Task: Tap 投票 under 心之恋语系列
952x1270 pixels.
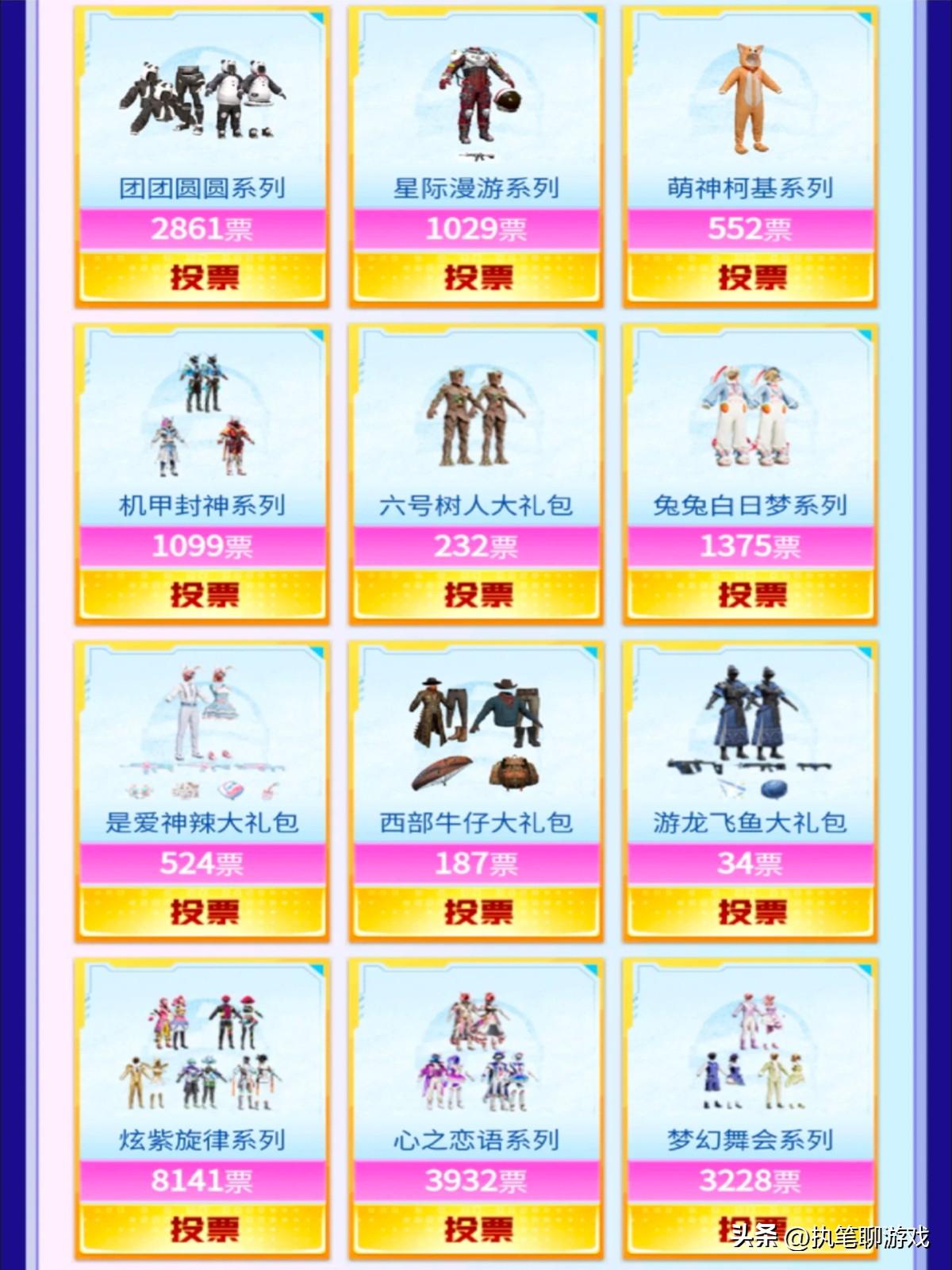Action: 477,1229
